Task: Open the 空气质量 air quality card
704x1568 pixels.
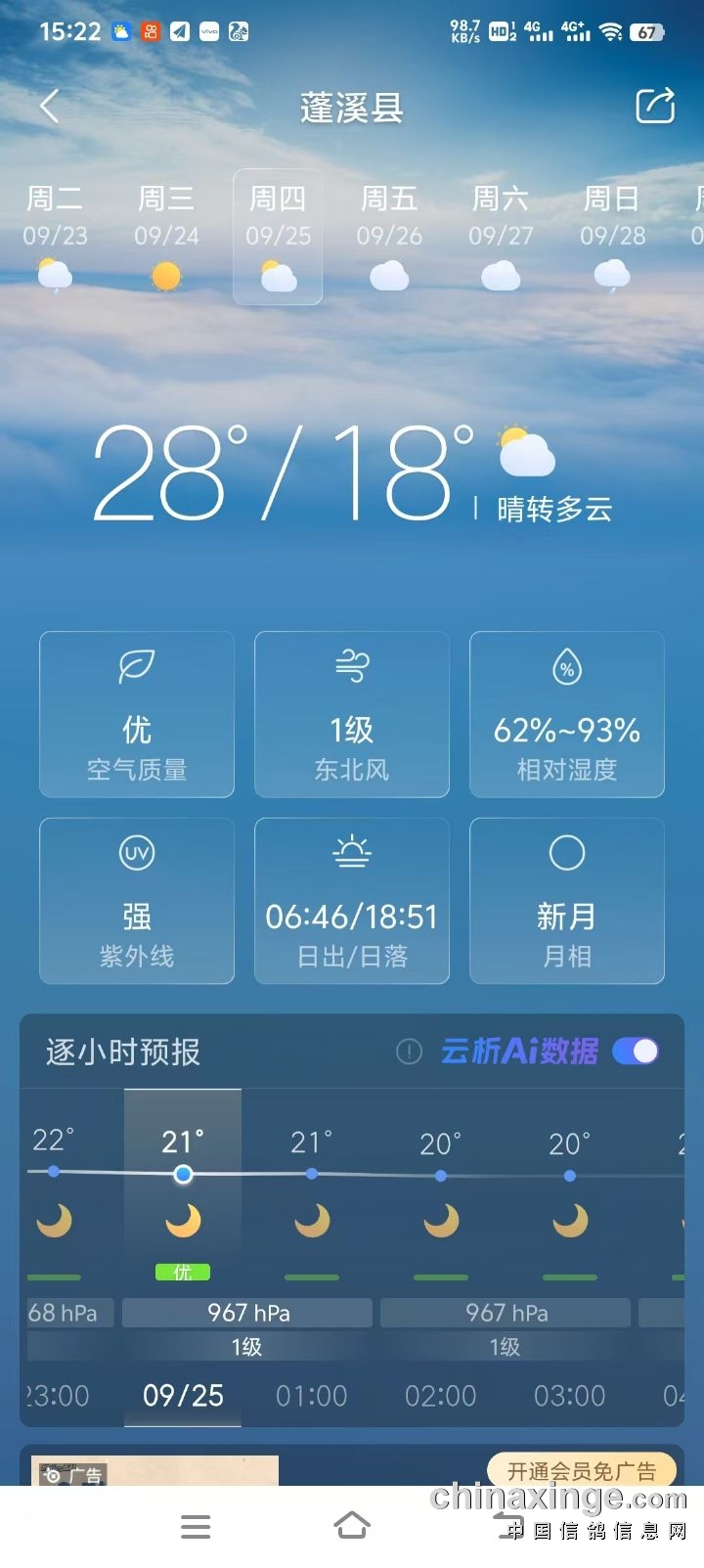Action: [x=137, y=714]
